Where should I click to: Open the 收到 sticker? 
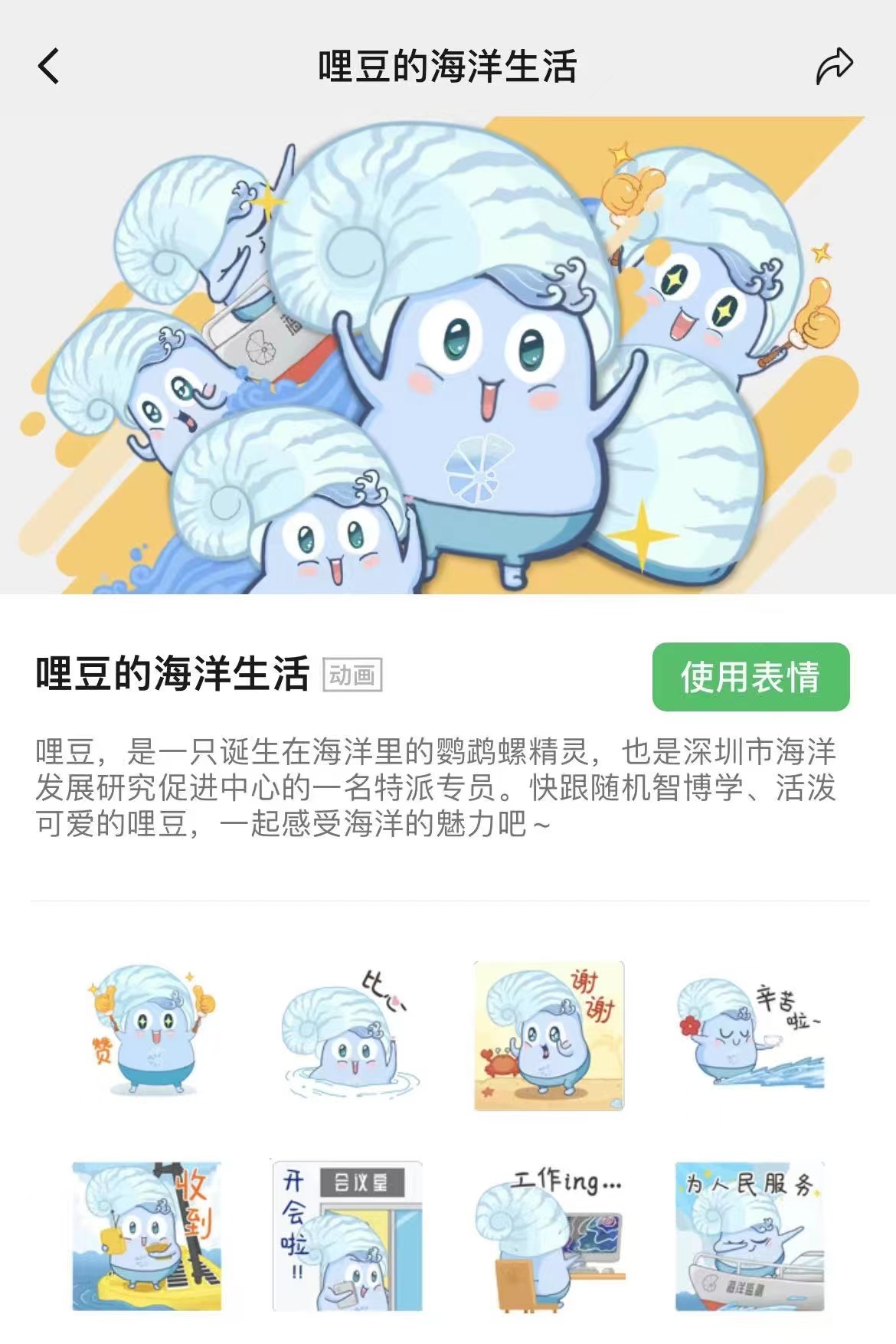[148, 1235]
